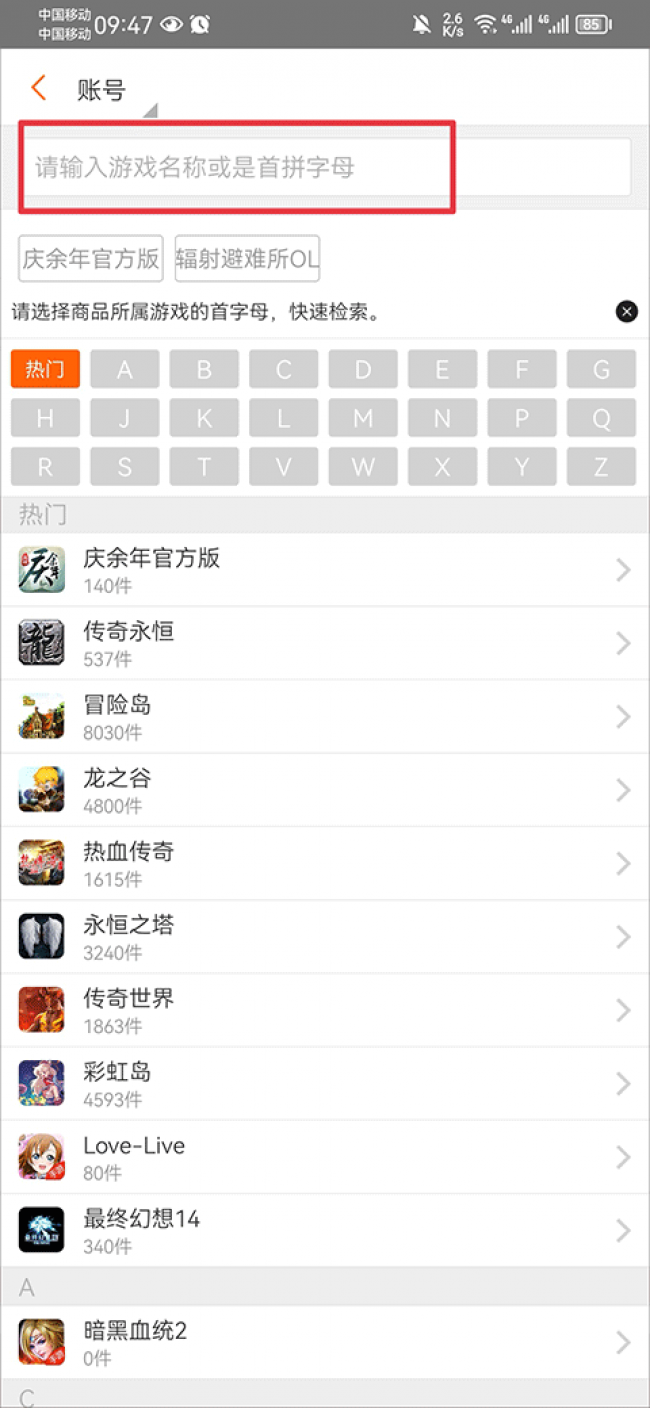Select the 庆余年官方版 quick chip
Viewport: 650px width, 1408px height.
pyautogui.click(x=91, y=259)
